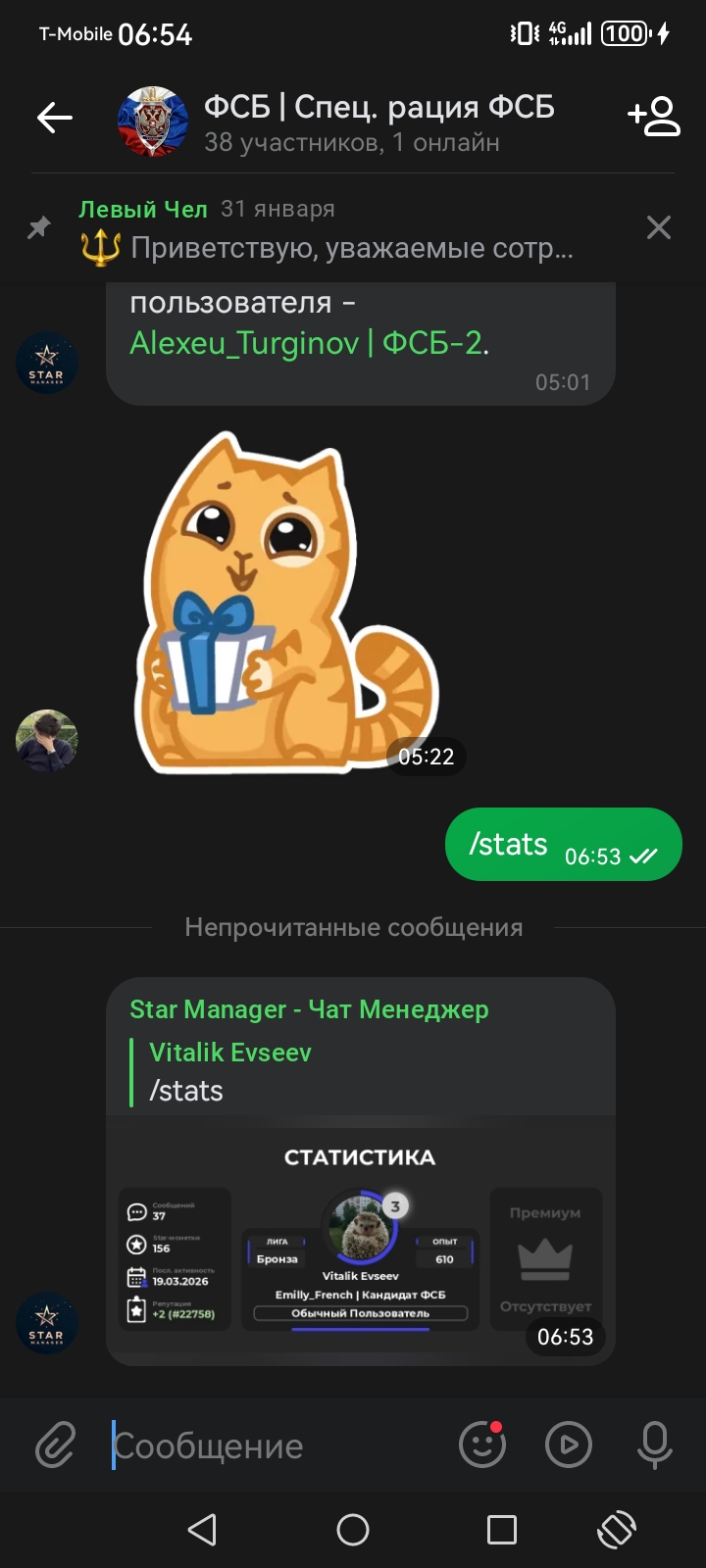Tap the system home button
Viewport: 706px width, 1568px height.
(353, 1530)
